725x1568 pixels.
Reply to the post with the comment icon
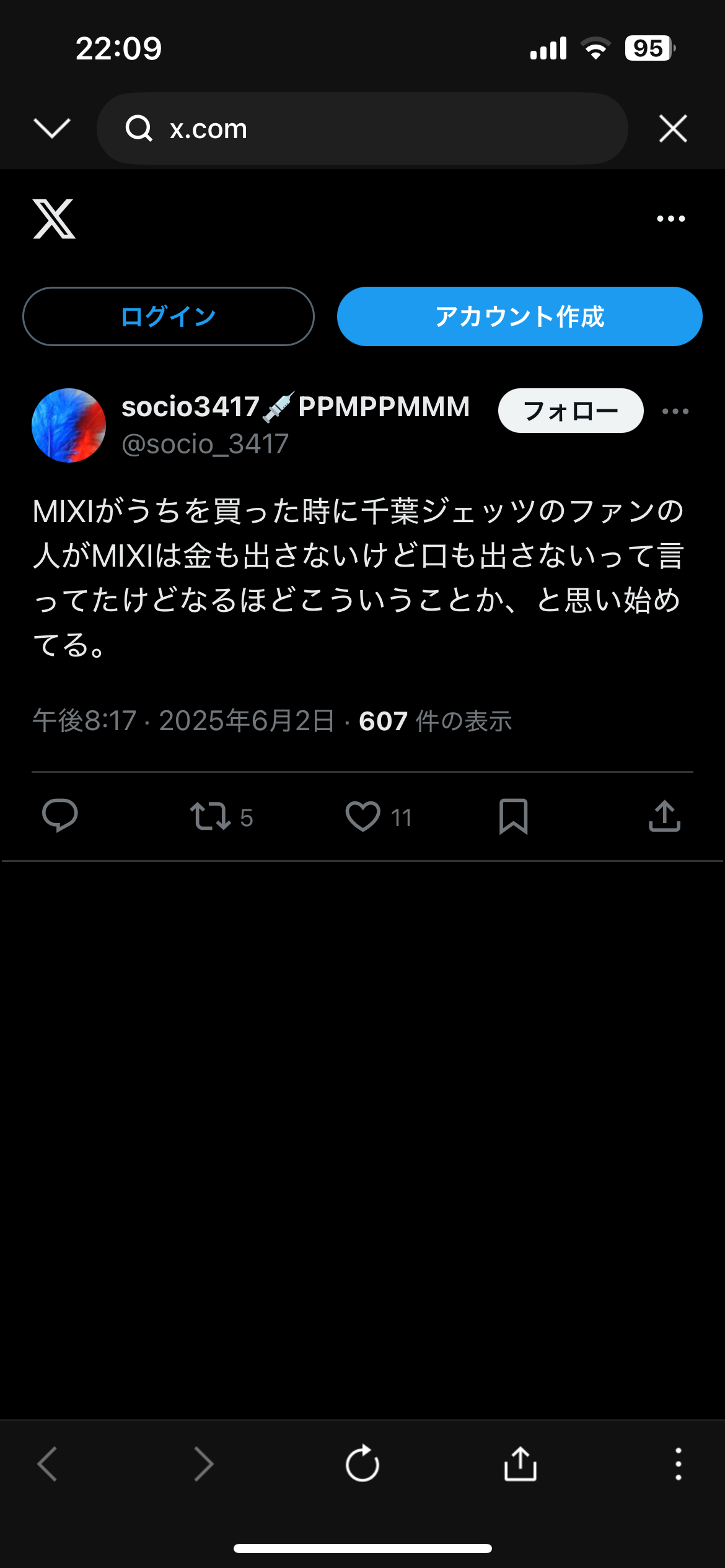(x=59, y=816)
